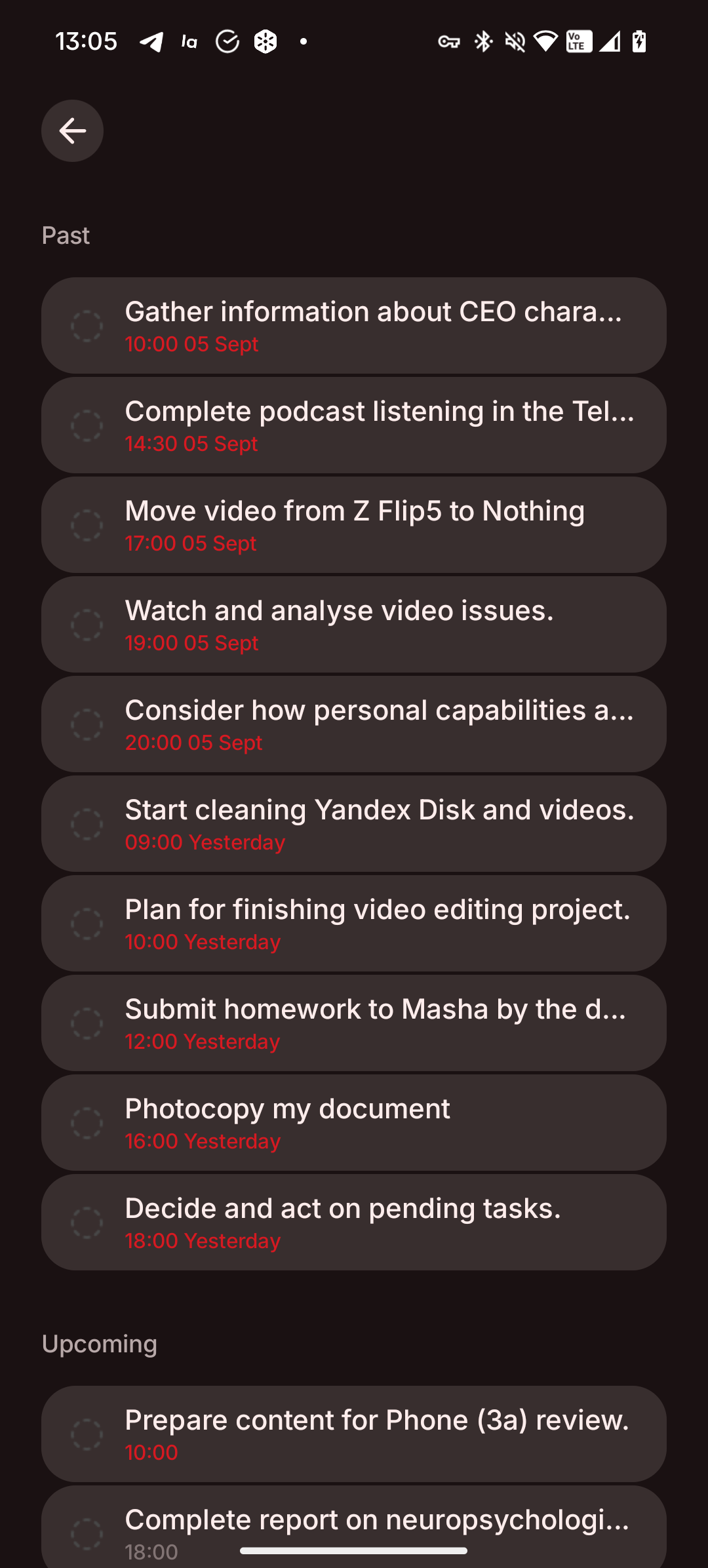708x1568 pixels.
Task: Select the 'Submit homework to Masha' row
Action: pos(374,1023)
